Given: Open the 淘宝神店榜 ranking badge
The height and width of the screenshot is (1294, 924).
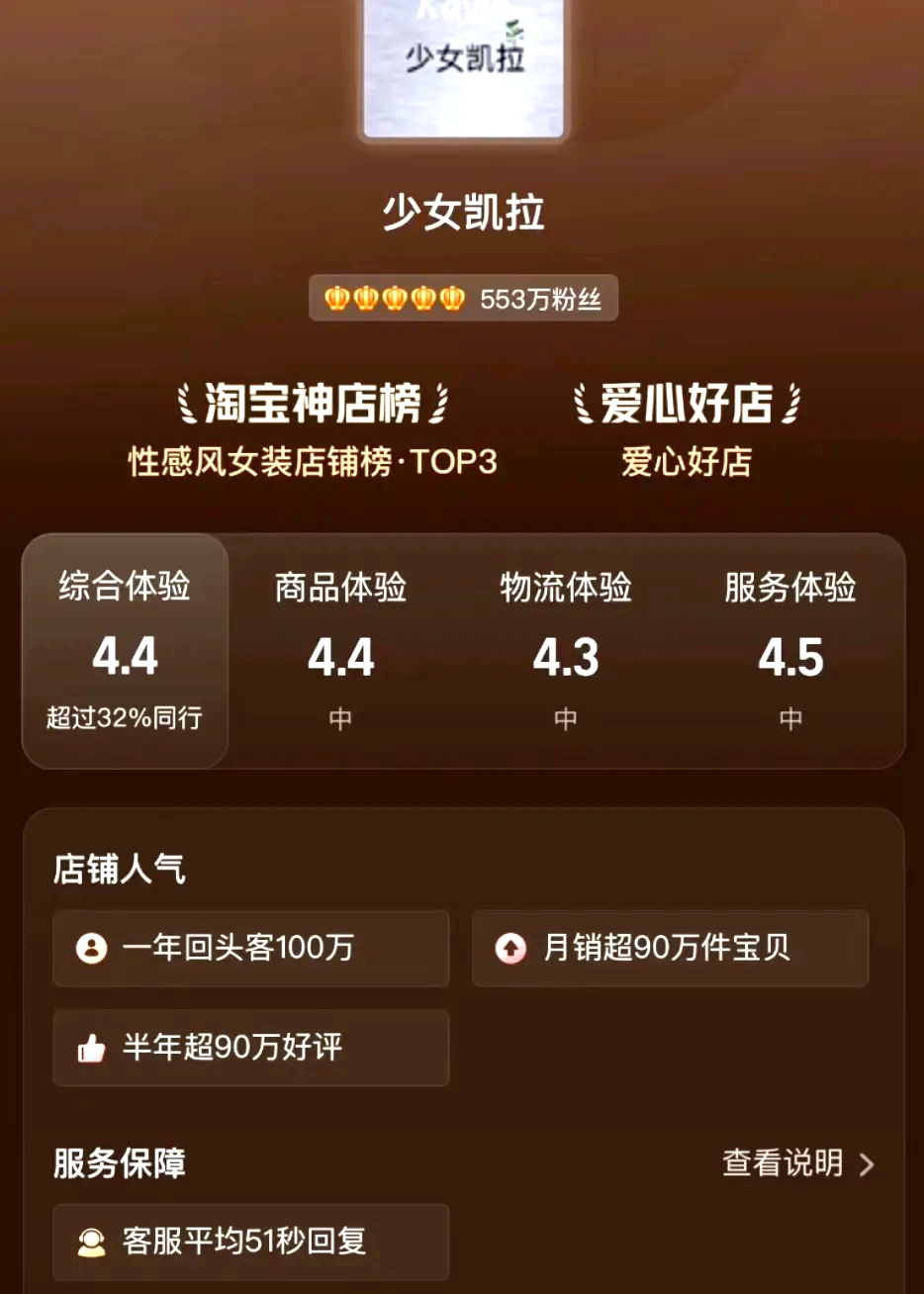Looking at the screenshot, I should click(313, 428).
